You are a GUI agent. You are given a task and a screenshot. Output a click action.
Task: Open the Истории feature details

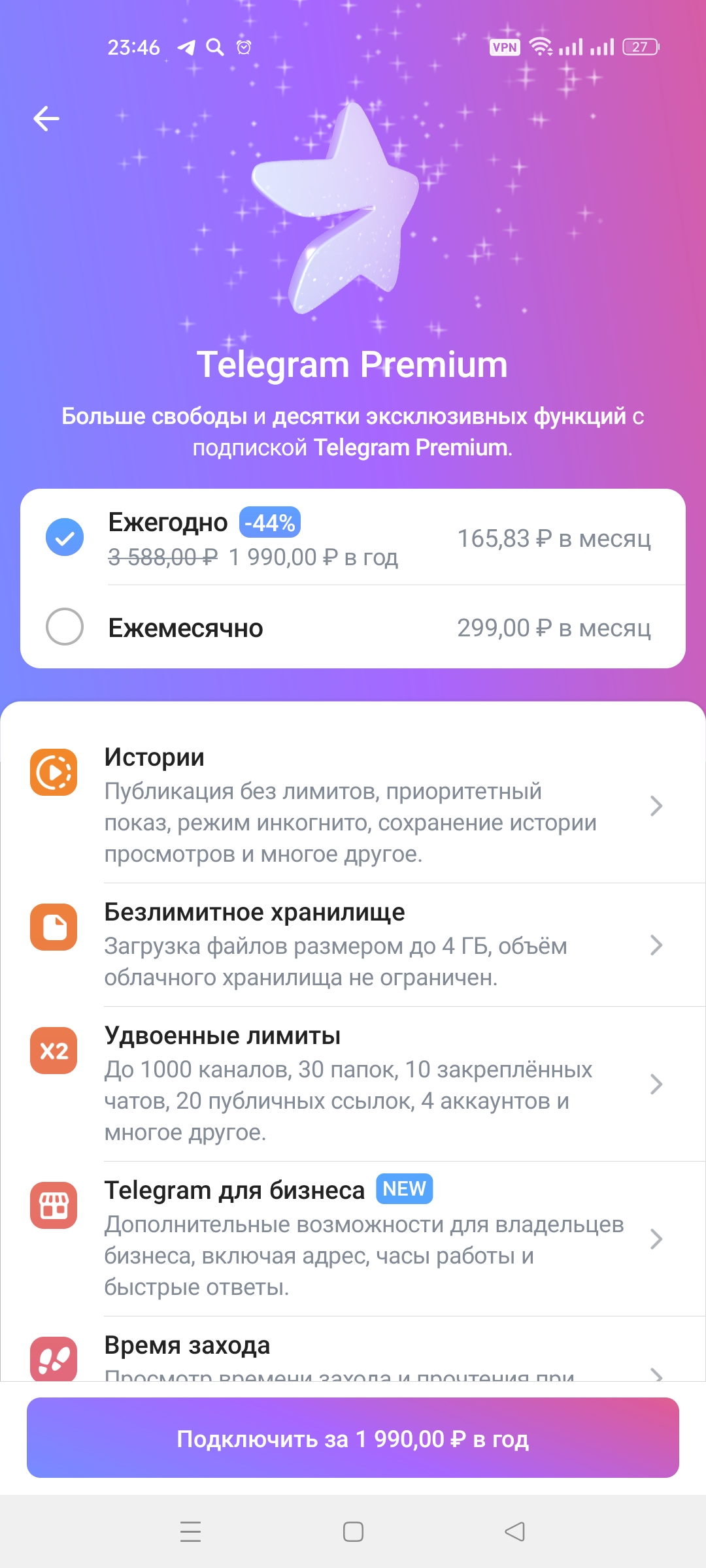(353, 805)
